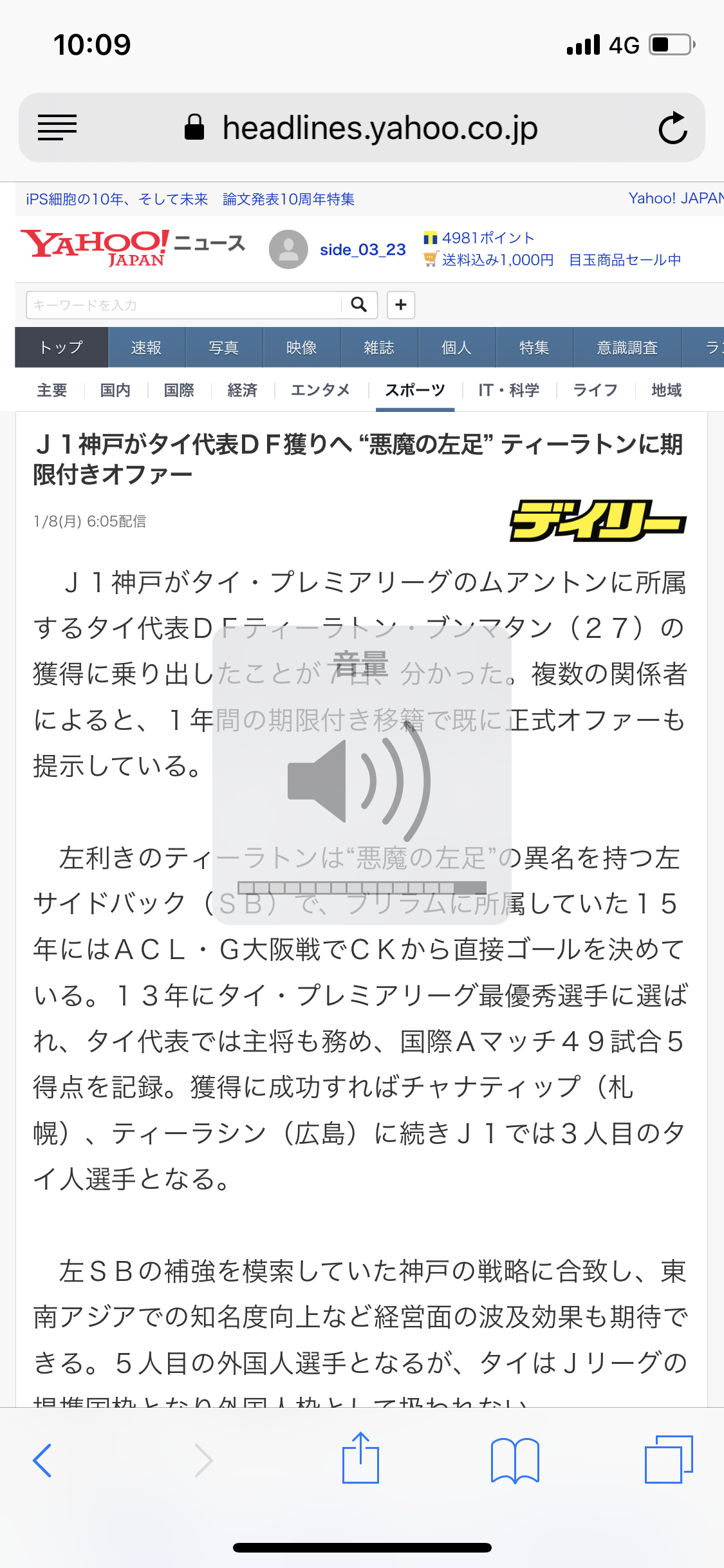Image resolution: width=724 pixels, height=1568 pixels.
Task: Switch to the IT・科学 category
Action: [508, 390]
